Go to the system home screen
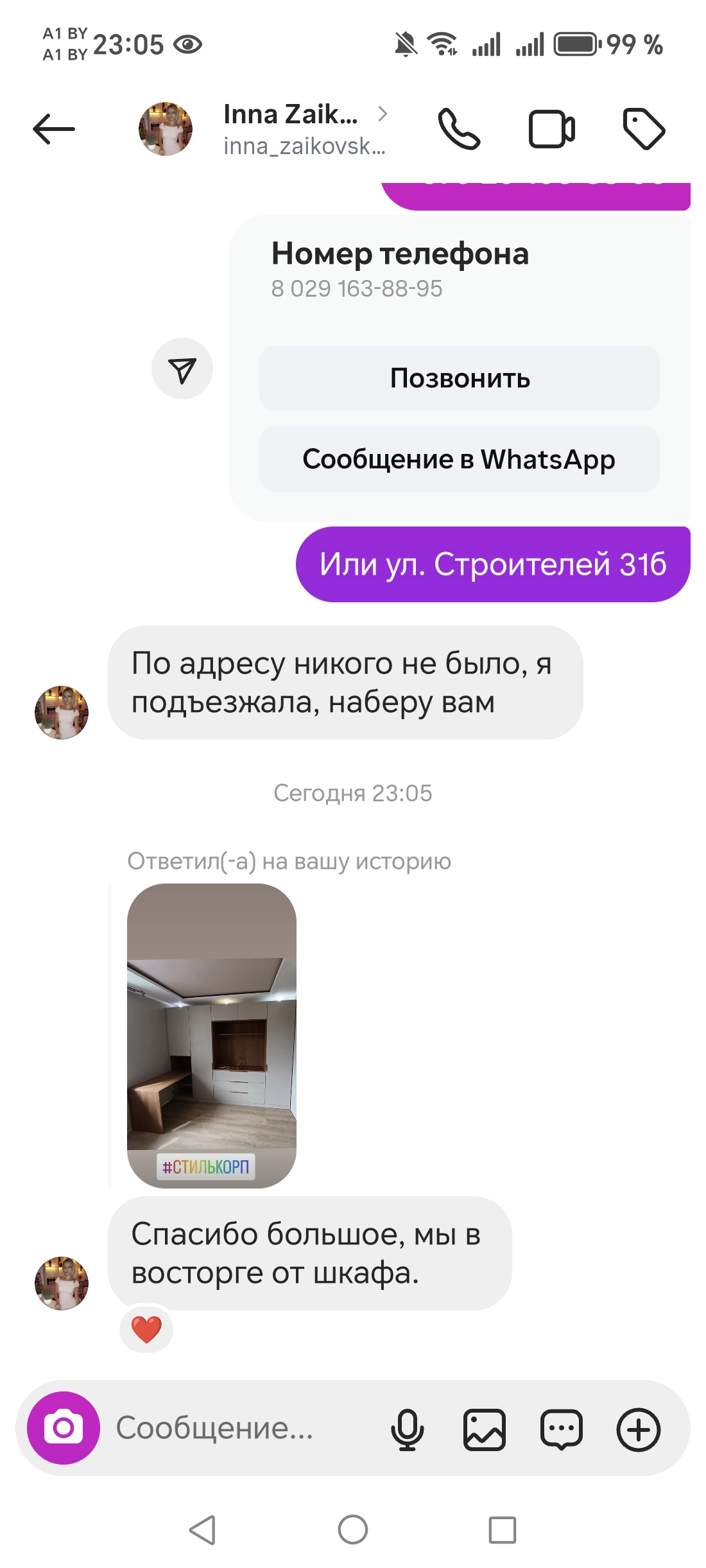The width and height of the screenshot is (706, 1568). coord(353,1529)
